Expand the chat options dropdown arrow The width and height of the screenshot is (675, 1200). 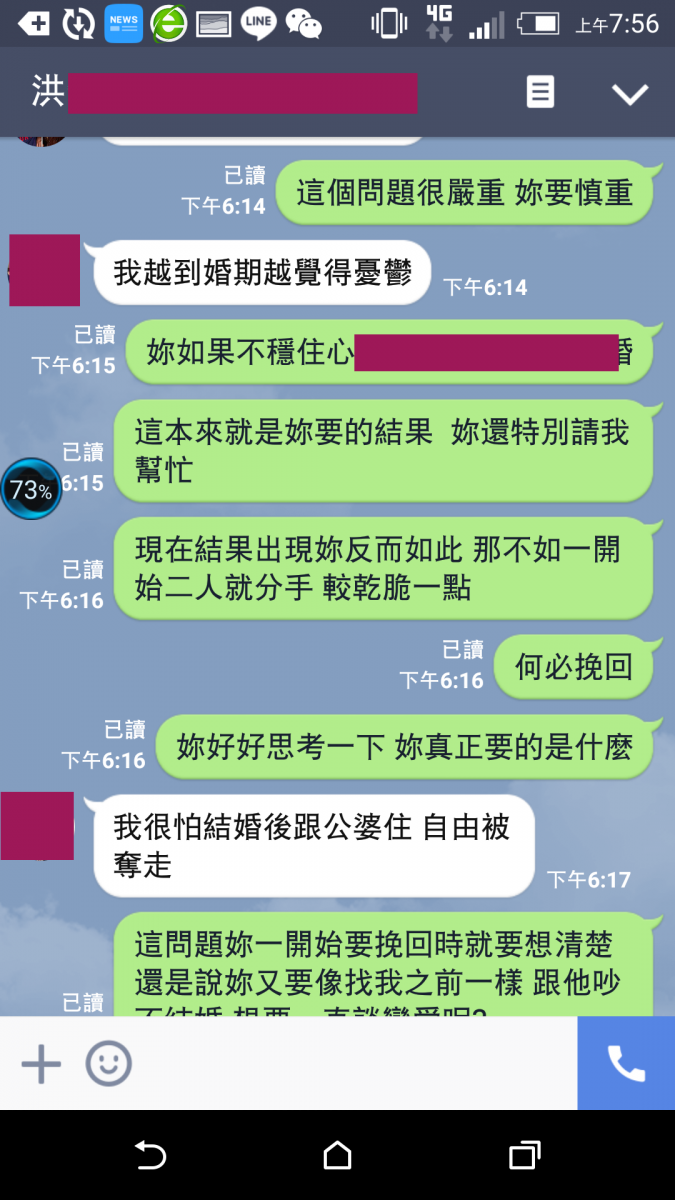click(x=630, y=94)
